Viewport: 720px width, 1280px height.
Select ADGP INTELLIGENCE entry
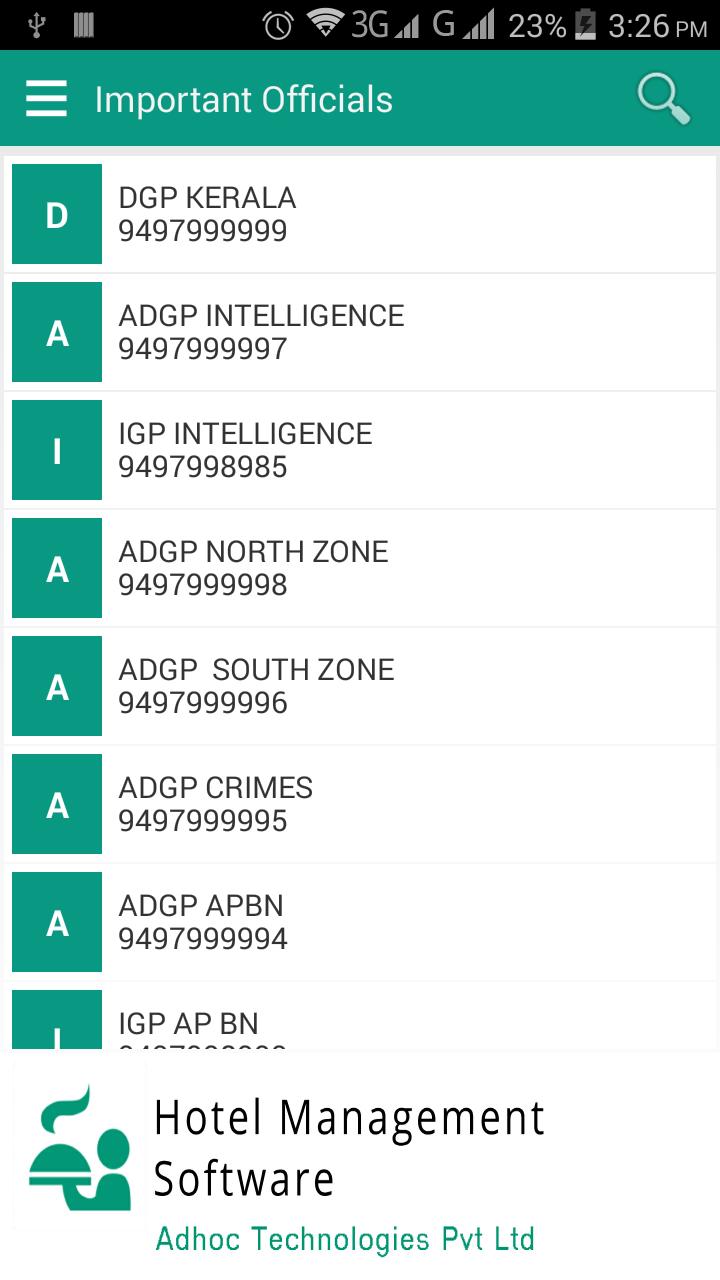tap(360, 332)
